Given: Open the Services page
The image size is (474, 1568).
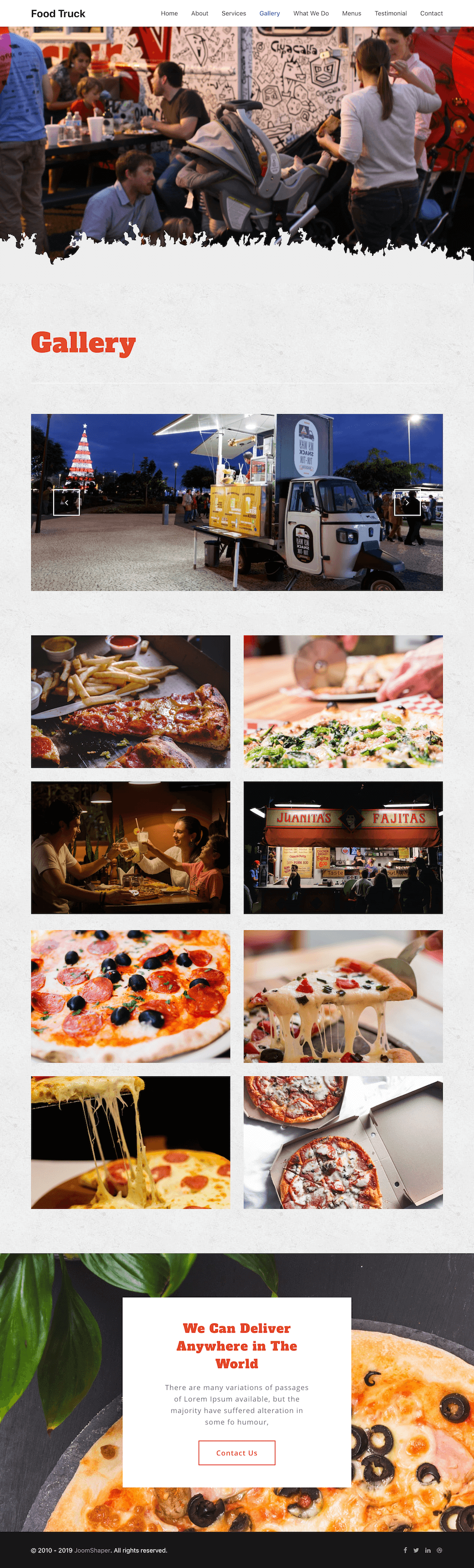Looking at the screenshot, I should pyautogui.click(x=233, y=13).
